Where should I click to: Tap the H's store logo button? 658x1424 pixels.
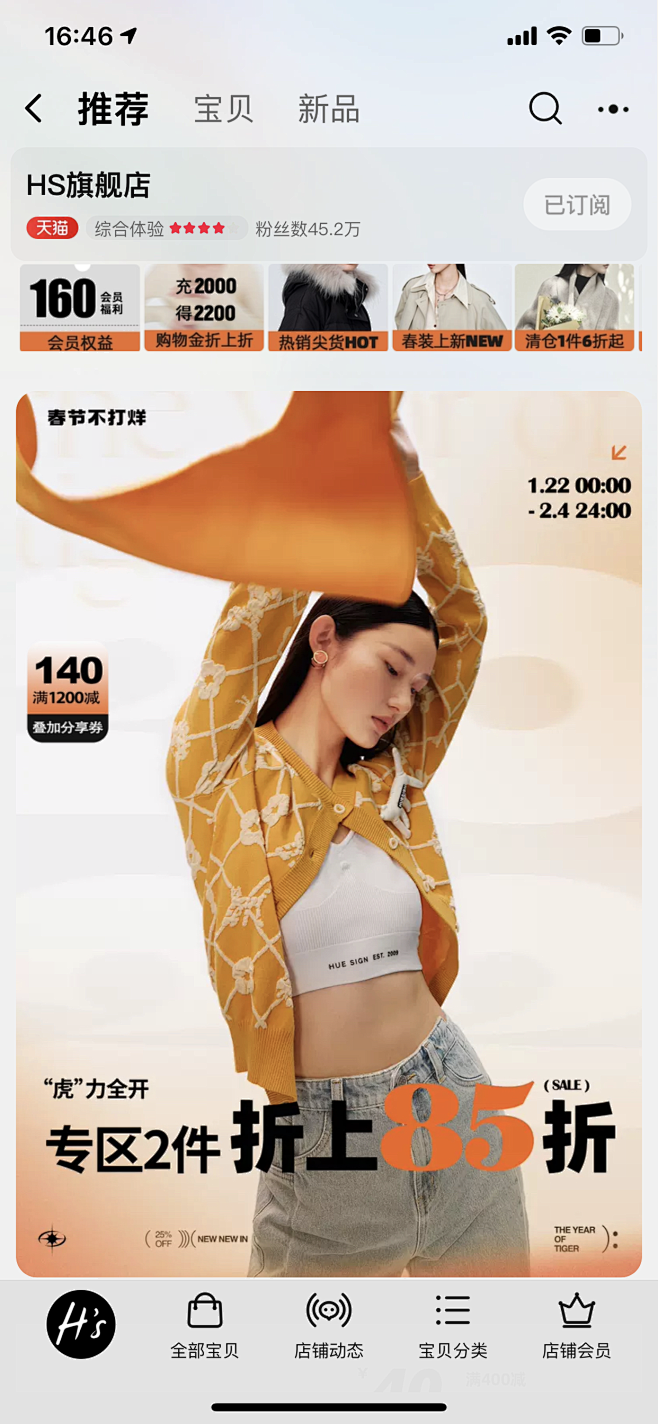pos(81,1324)
